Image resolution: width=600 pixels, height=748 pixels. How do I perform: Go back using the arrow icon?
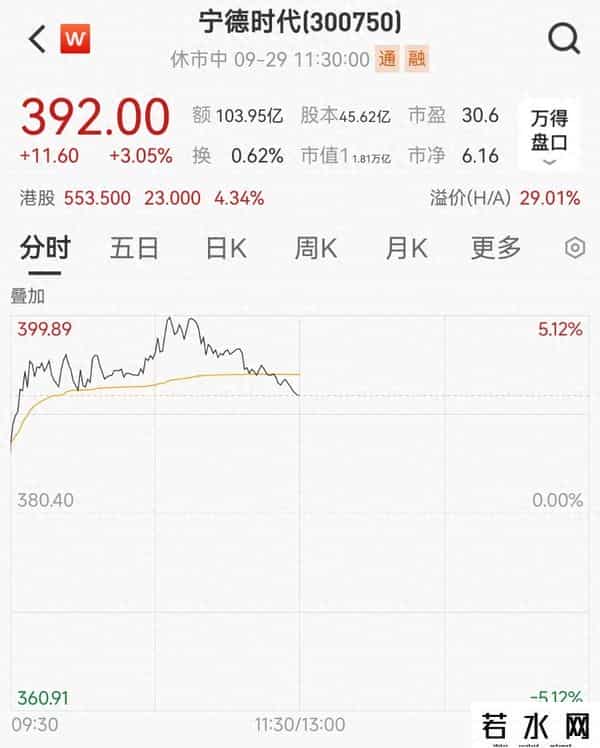click(38, 39)
